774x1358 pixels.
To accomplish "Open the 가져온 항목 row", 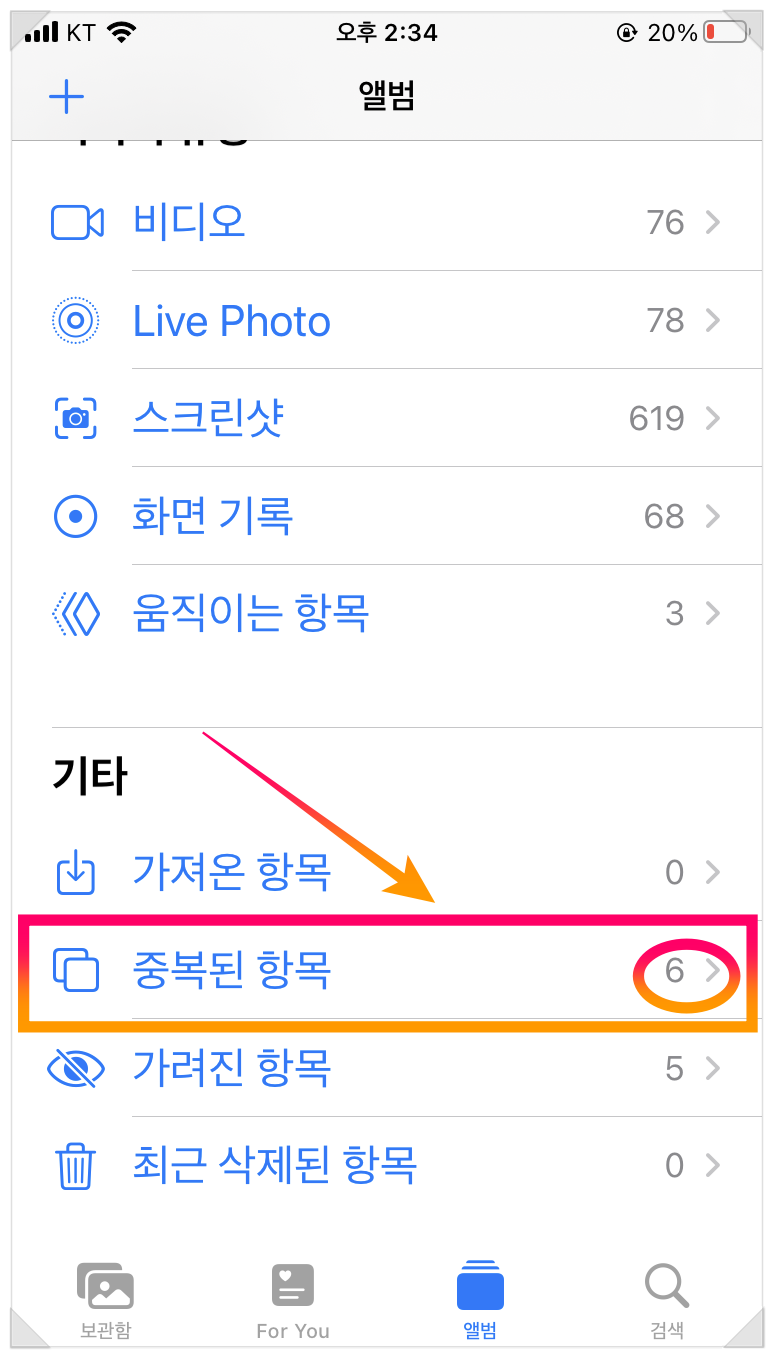I will coord(386,873).
